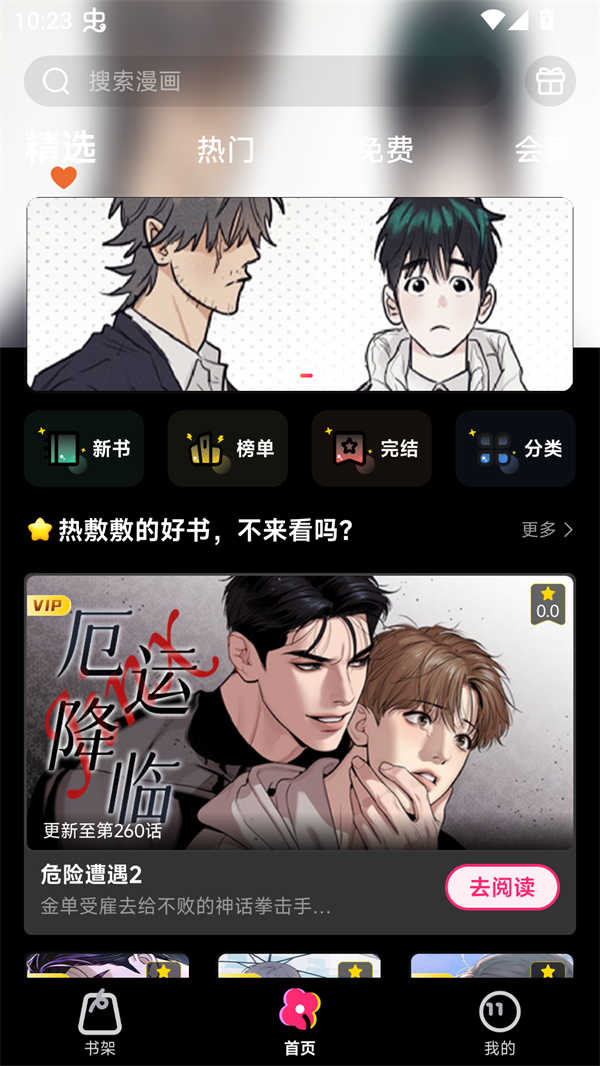Open the 新书 section
Image resolution: width=600 pixels, height=1066 pixels.
(84, 448)
